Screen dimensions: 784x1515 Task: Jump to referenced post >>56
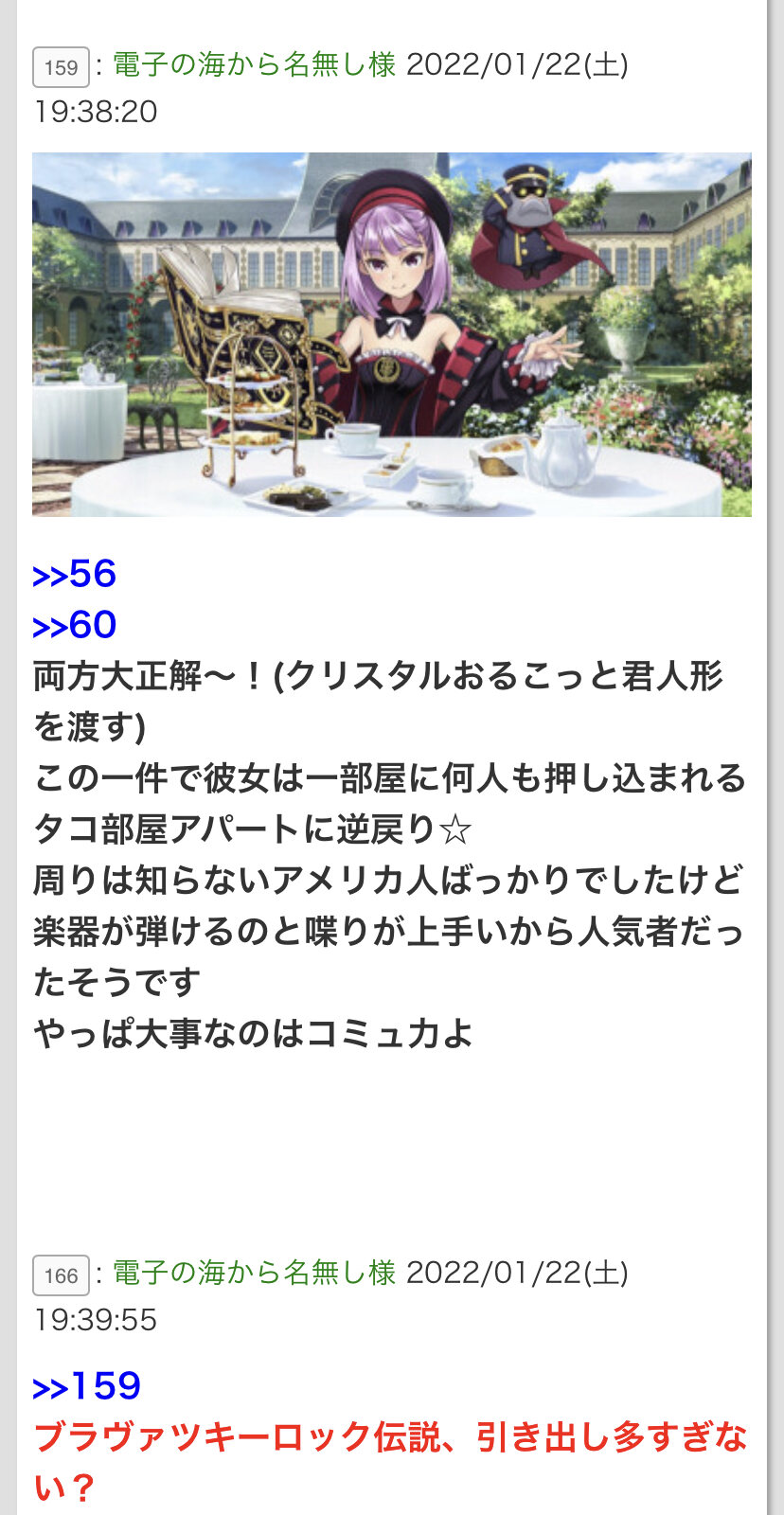pos(75,574)
